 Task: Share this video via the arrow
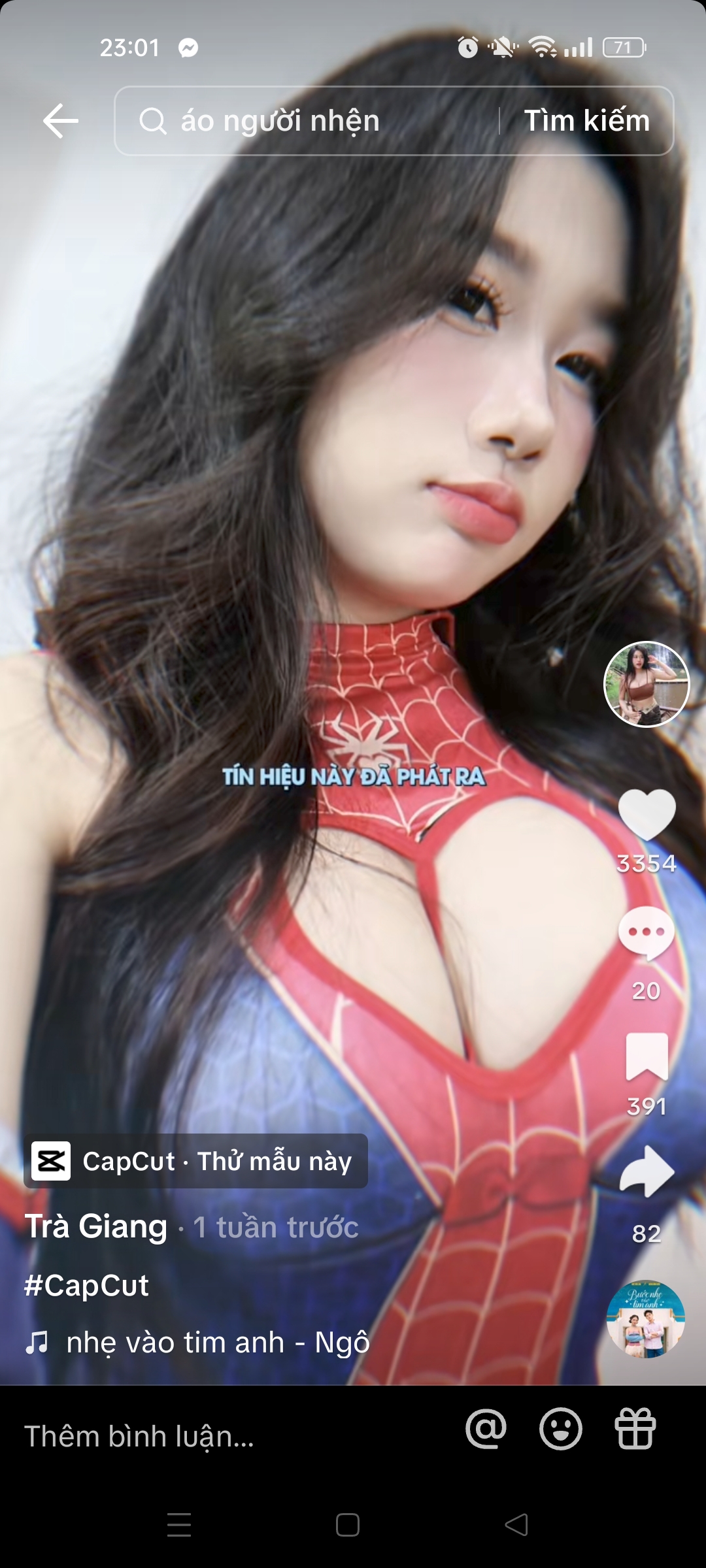(x=647, y=1172)
